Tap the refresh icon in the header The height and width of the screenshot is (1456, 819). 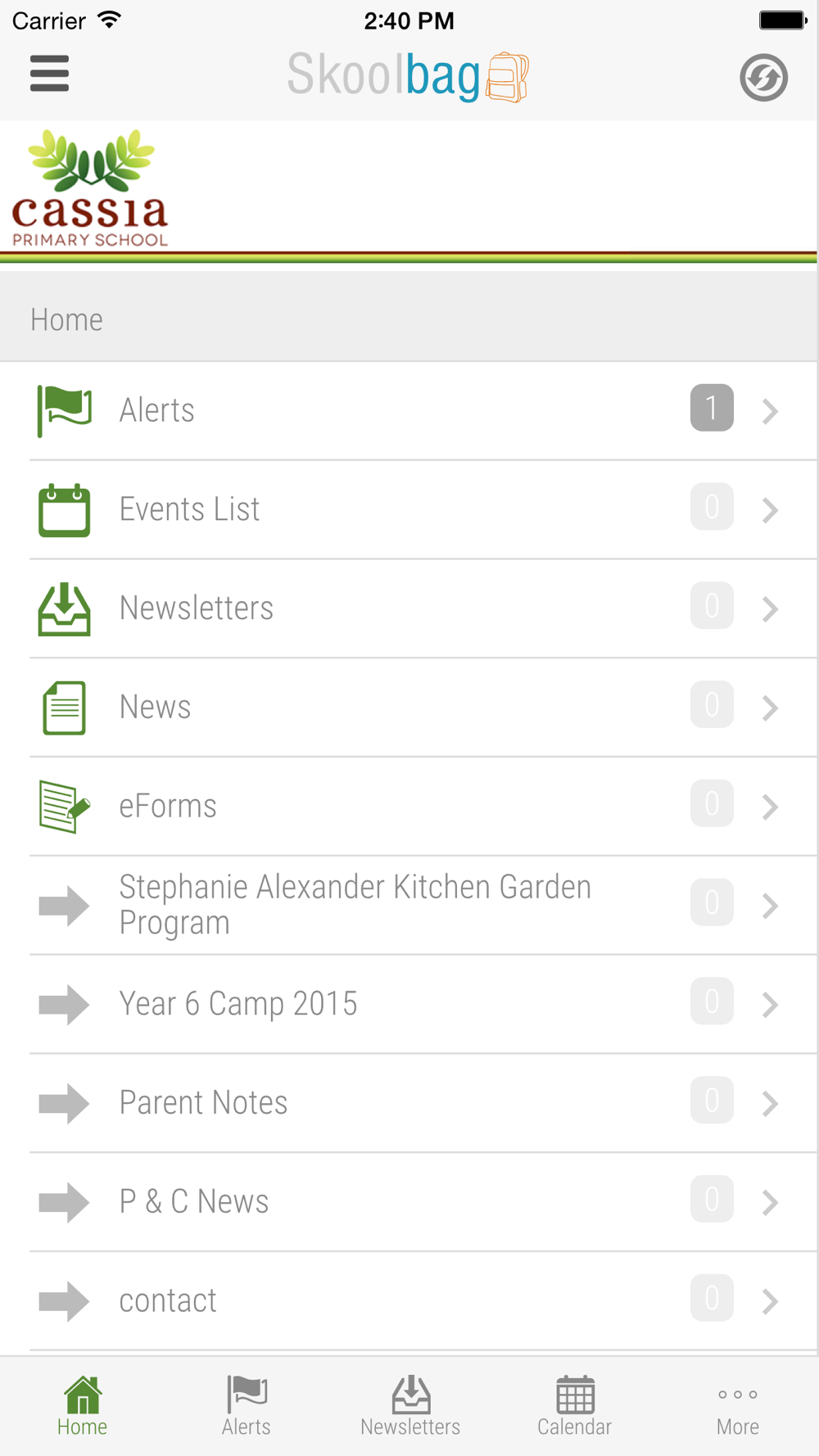pyautogui.click(x=763, y=78)
